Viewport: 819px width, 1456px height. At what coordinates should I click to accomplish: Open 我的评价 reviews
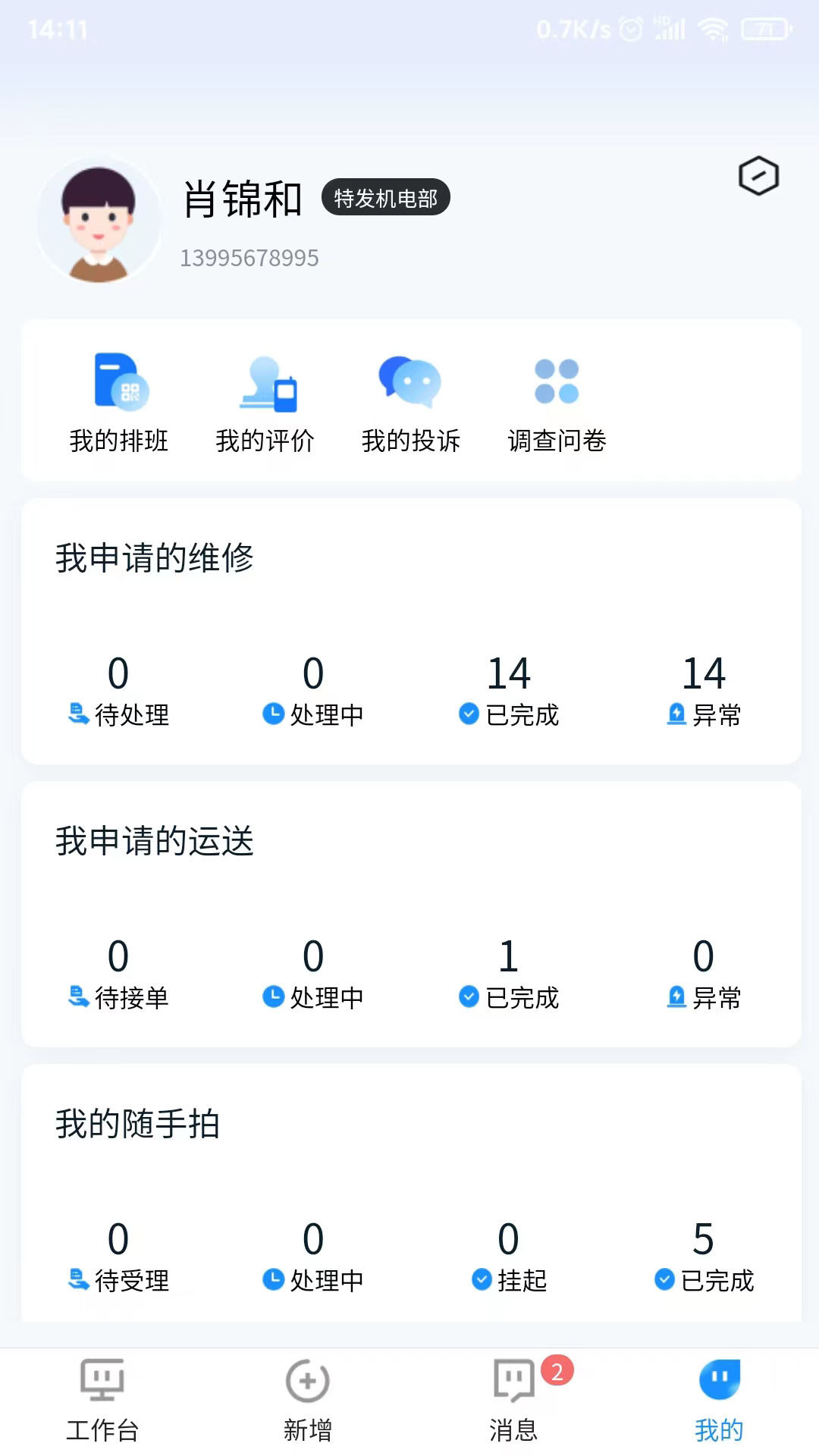tap(265, 402)
